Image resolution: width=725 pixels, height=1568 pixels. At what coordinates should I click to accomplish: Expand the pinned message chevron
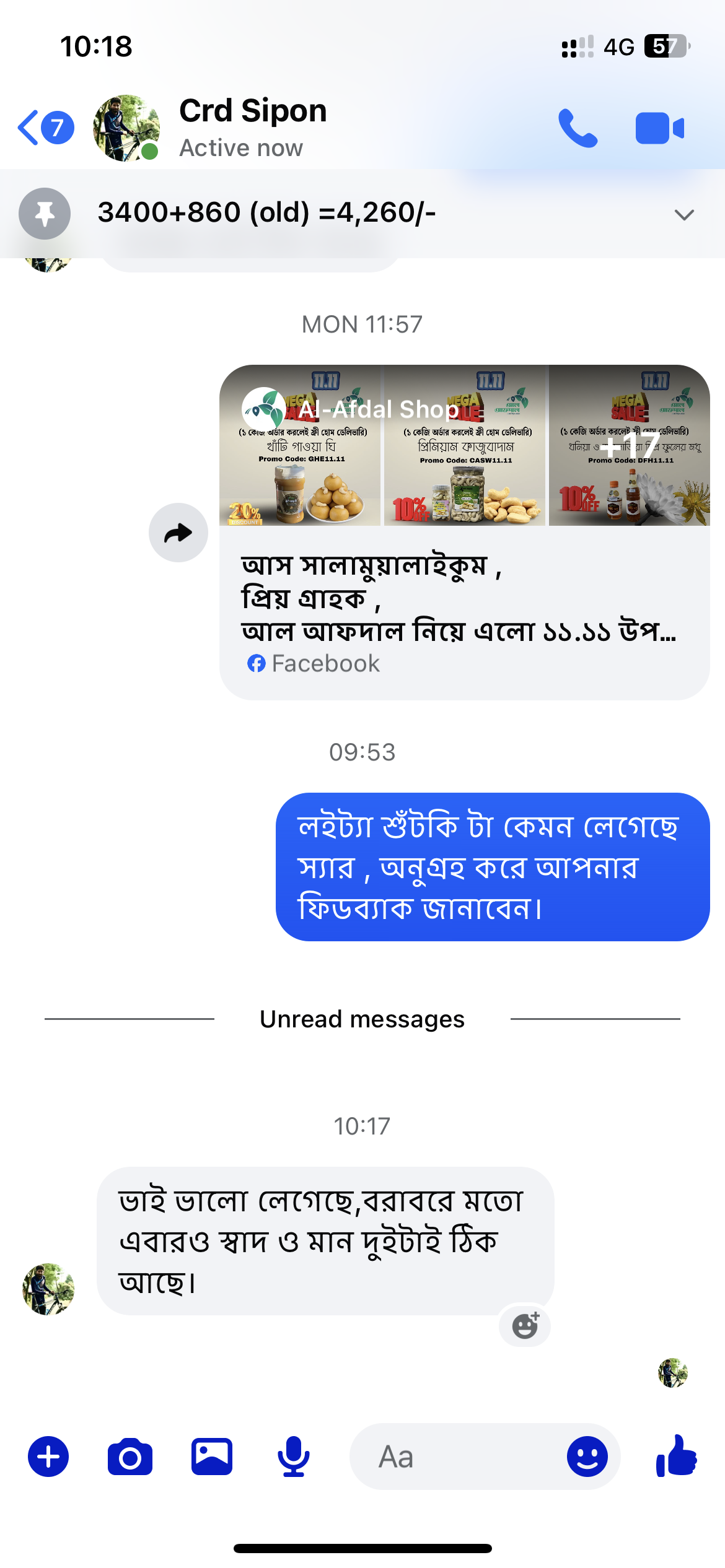pyautogui.click(x=684, y=214)
